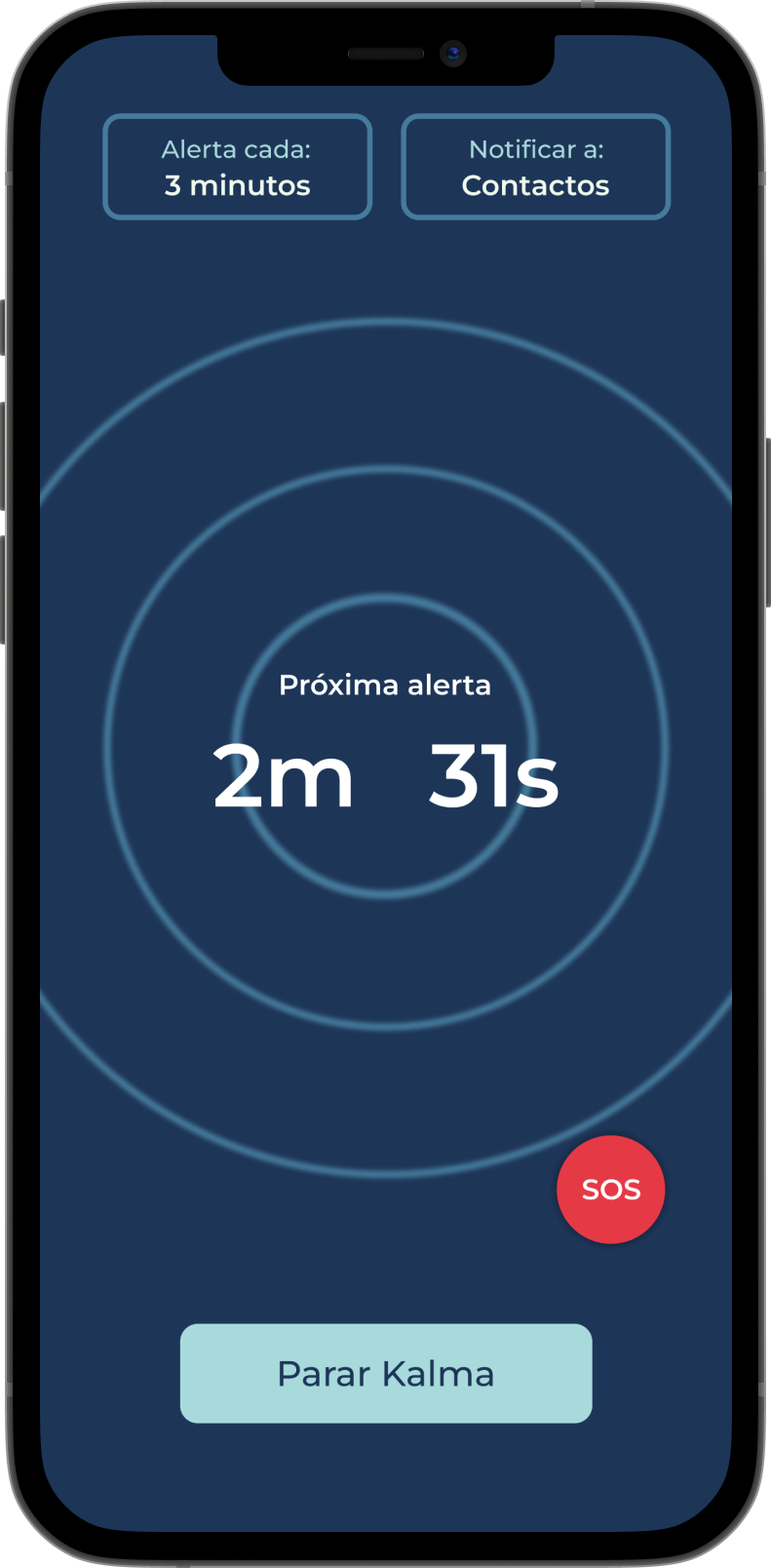The width and height of the screenshot is (771, 1568).
Task: Open 'Notificar a: Contactos' setting
Action: [x=535, y=167]
